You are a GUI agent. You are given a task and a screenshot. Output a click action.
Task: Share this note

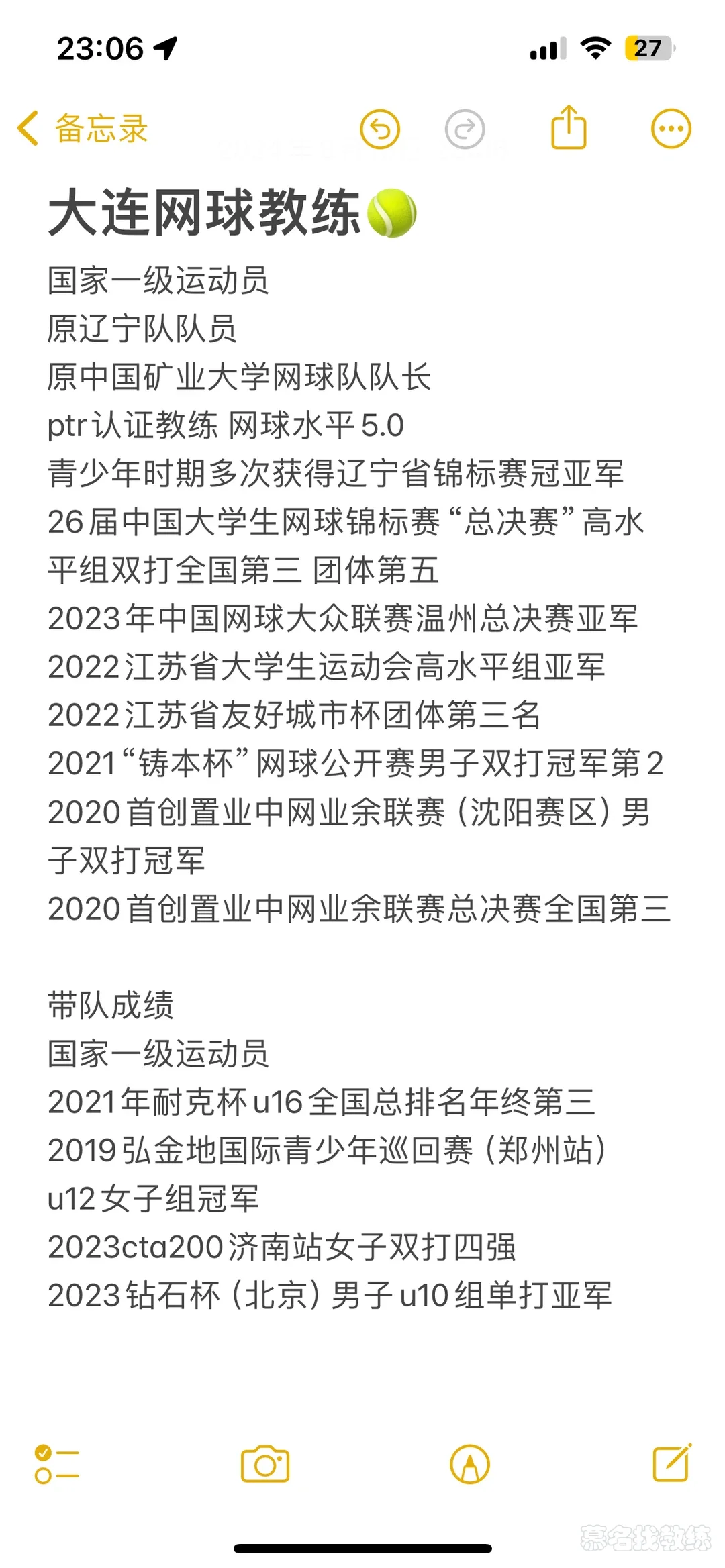[569, 127]
